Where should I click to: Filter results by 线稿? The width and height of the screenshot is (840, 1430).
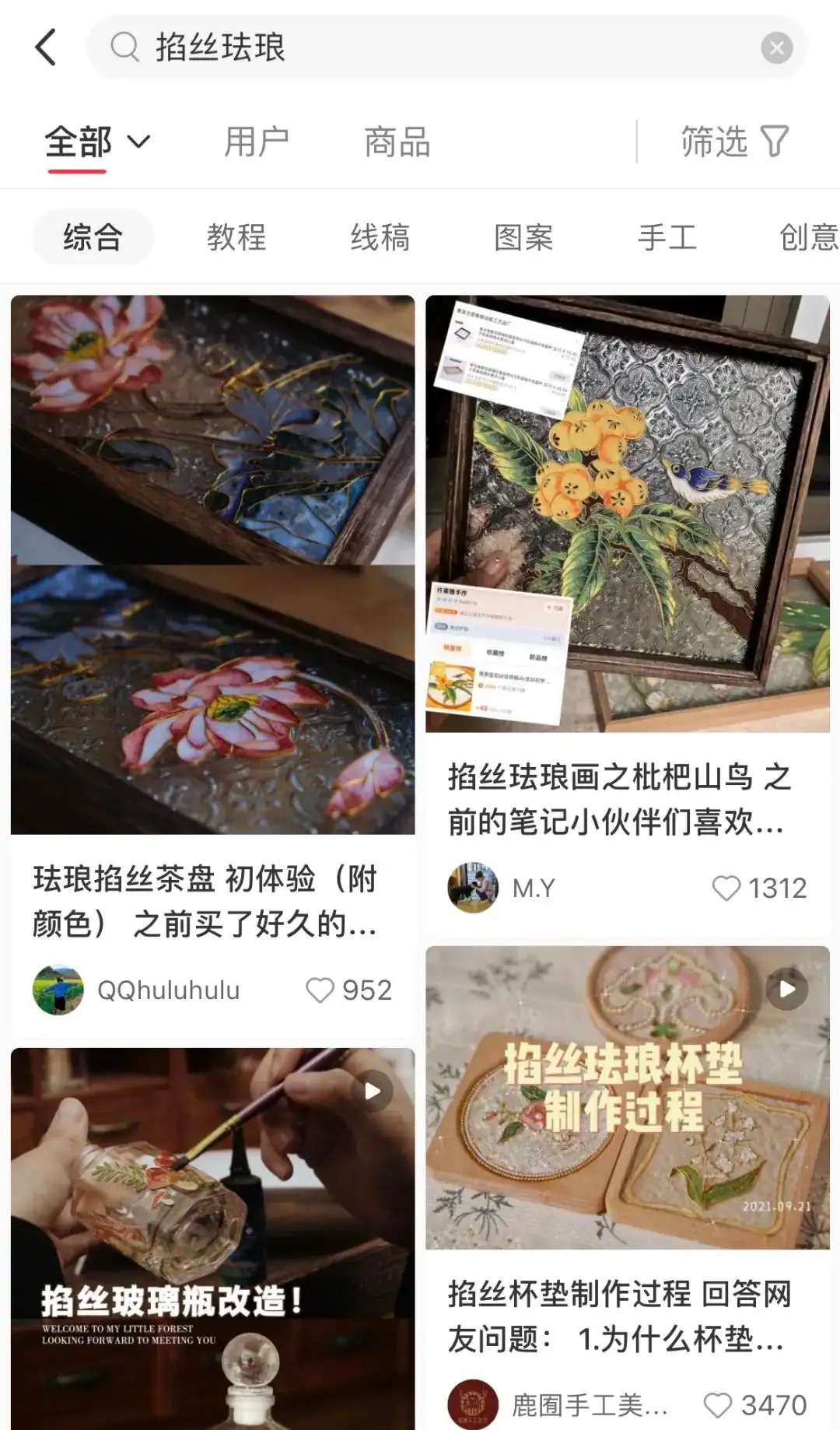[380, 237]
